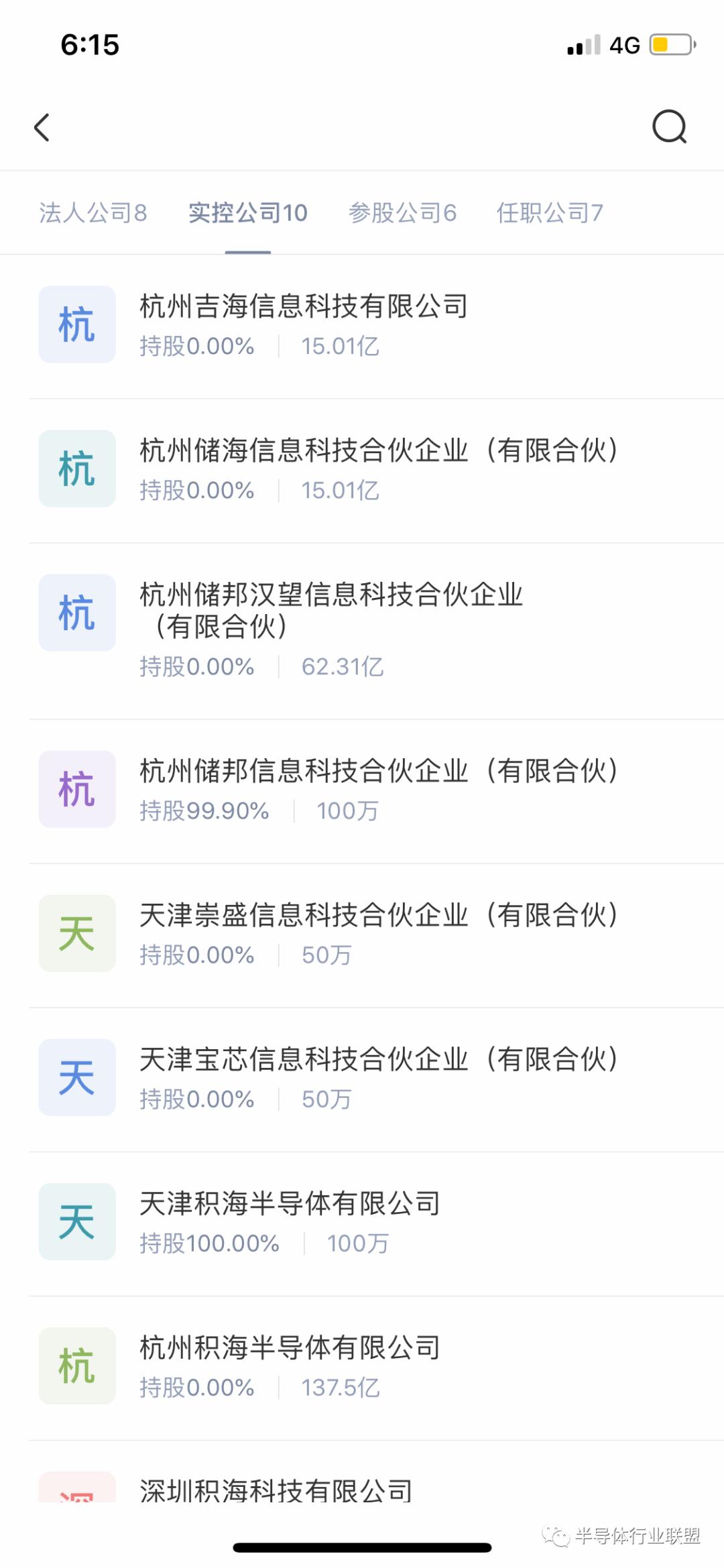The width and height of the screenshot is (724, 1568).
Task: Open search with the magnifier icon
Action: (x=670, y=127)
